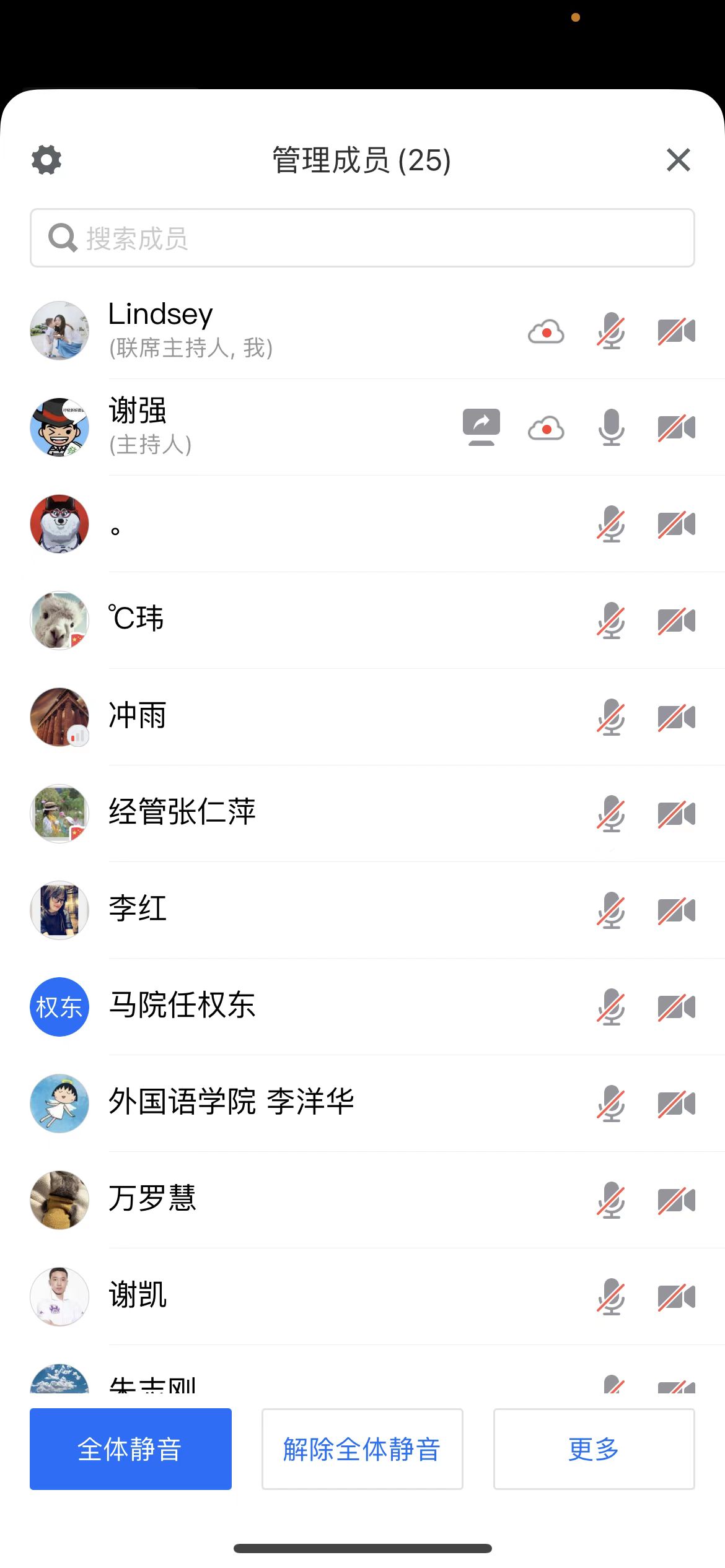This screenshot has width=725, height=1568.
Task: Tap the camera icon for 李红
Action: pos(676,910)
